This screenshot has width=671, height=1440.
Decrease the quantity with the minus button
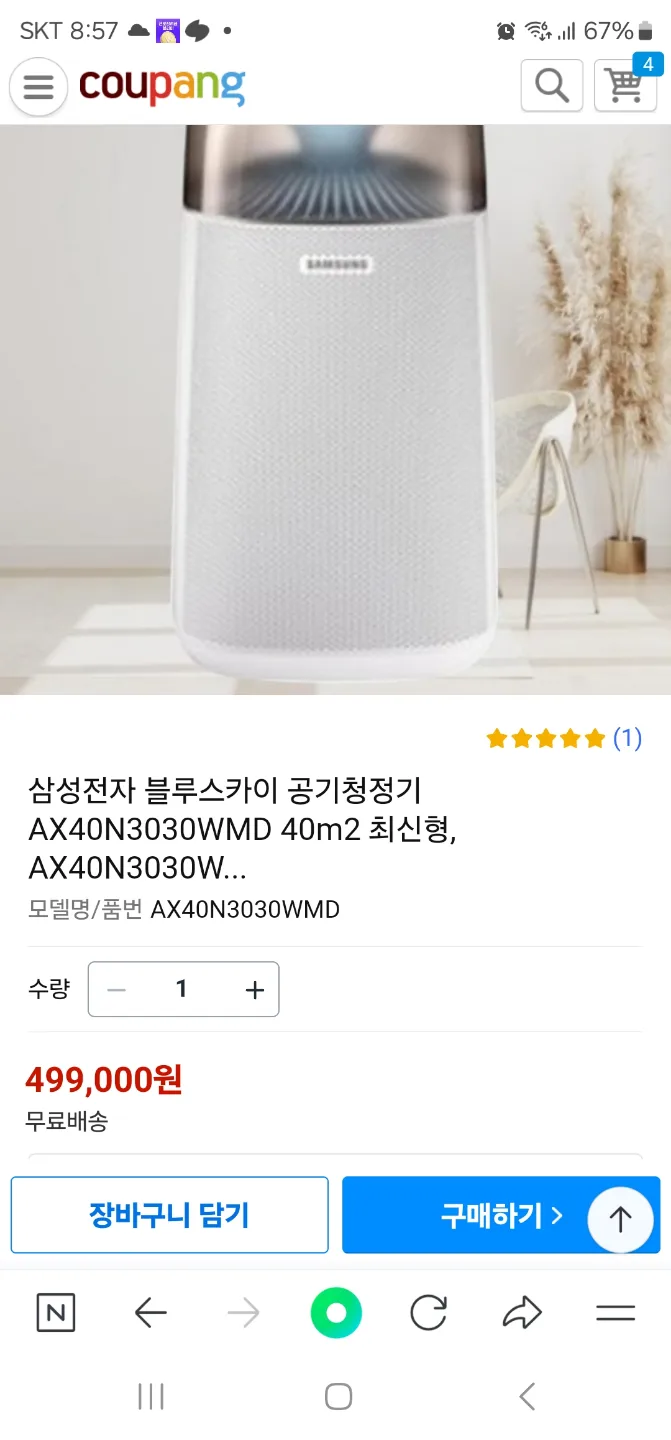116,990
